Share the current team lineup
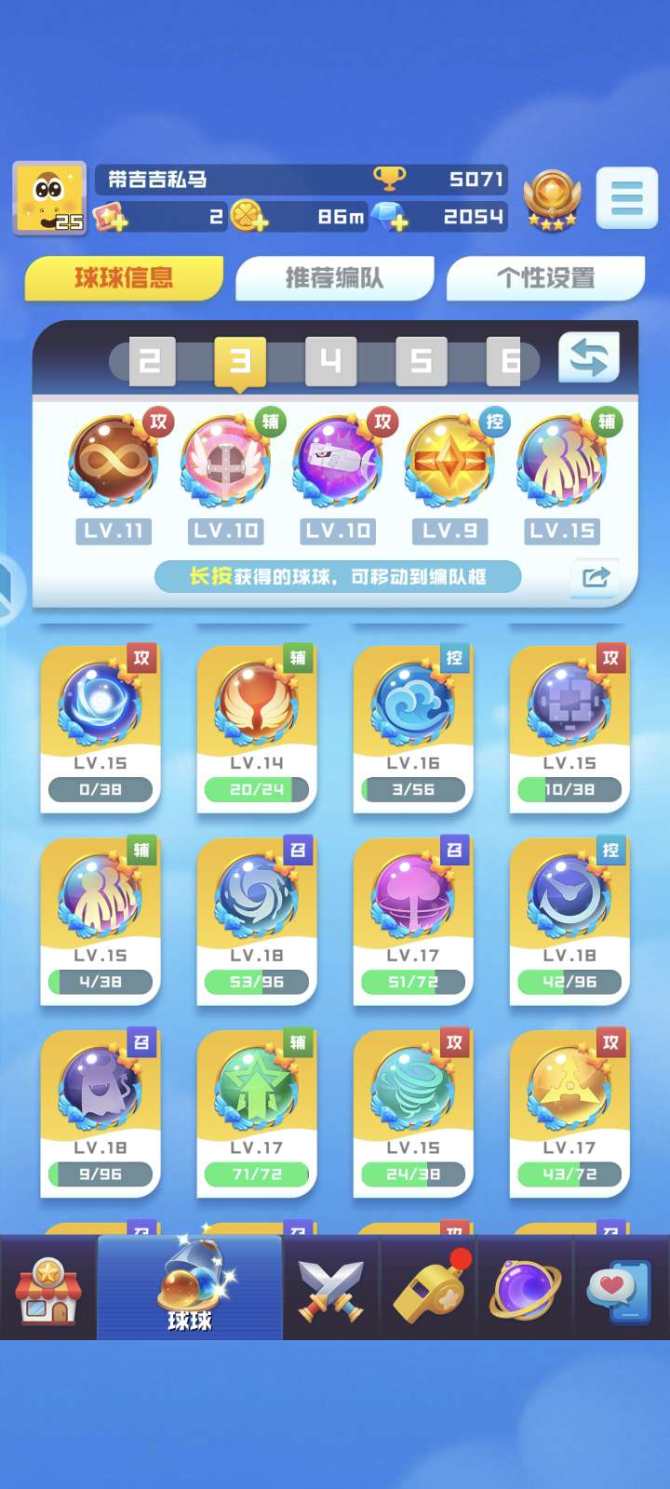Viewport: 670px width, 1489px height. pos(594,577)
